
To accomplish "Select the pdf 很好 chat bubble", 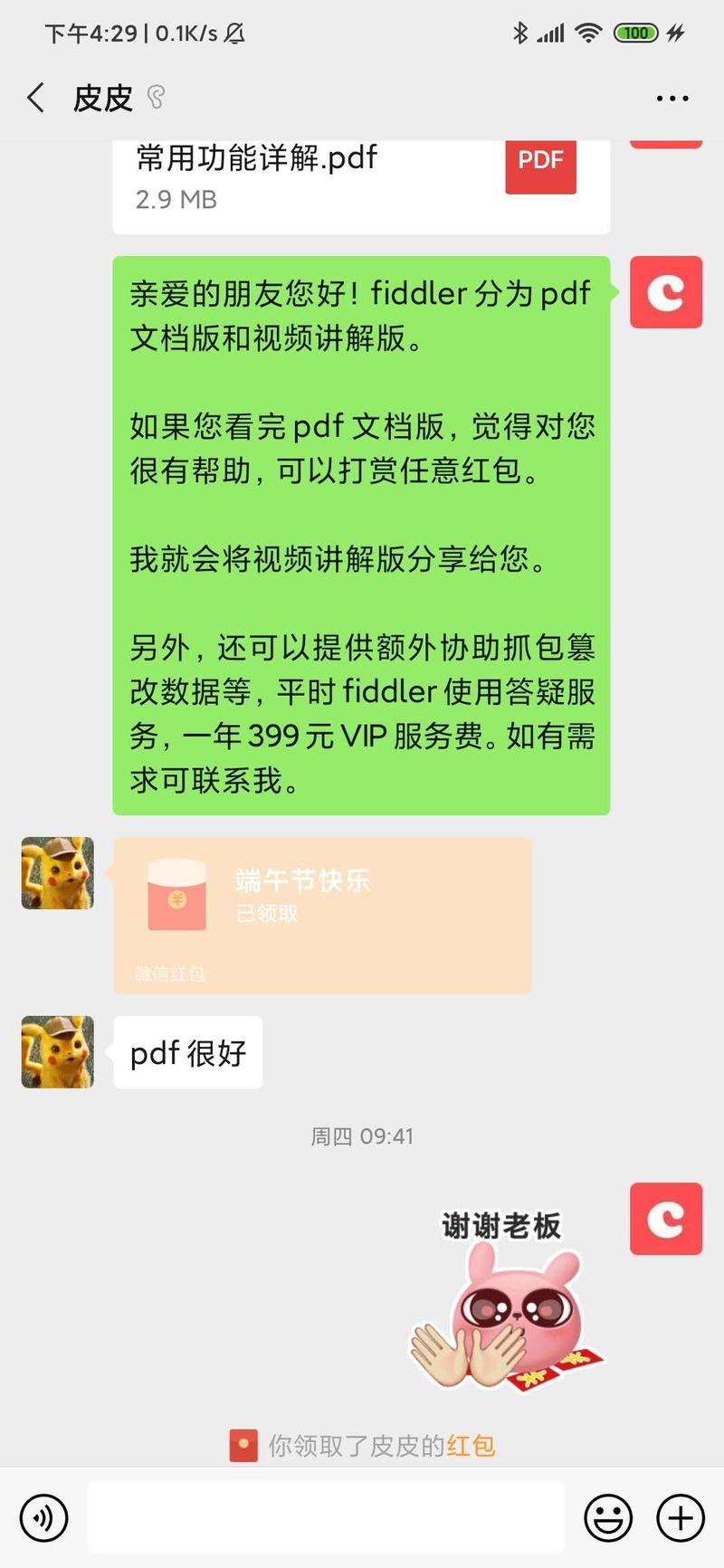I will pos(187,1052).
